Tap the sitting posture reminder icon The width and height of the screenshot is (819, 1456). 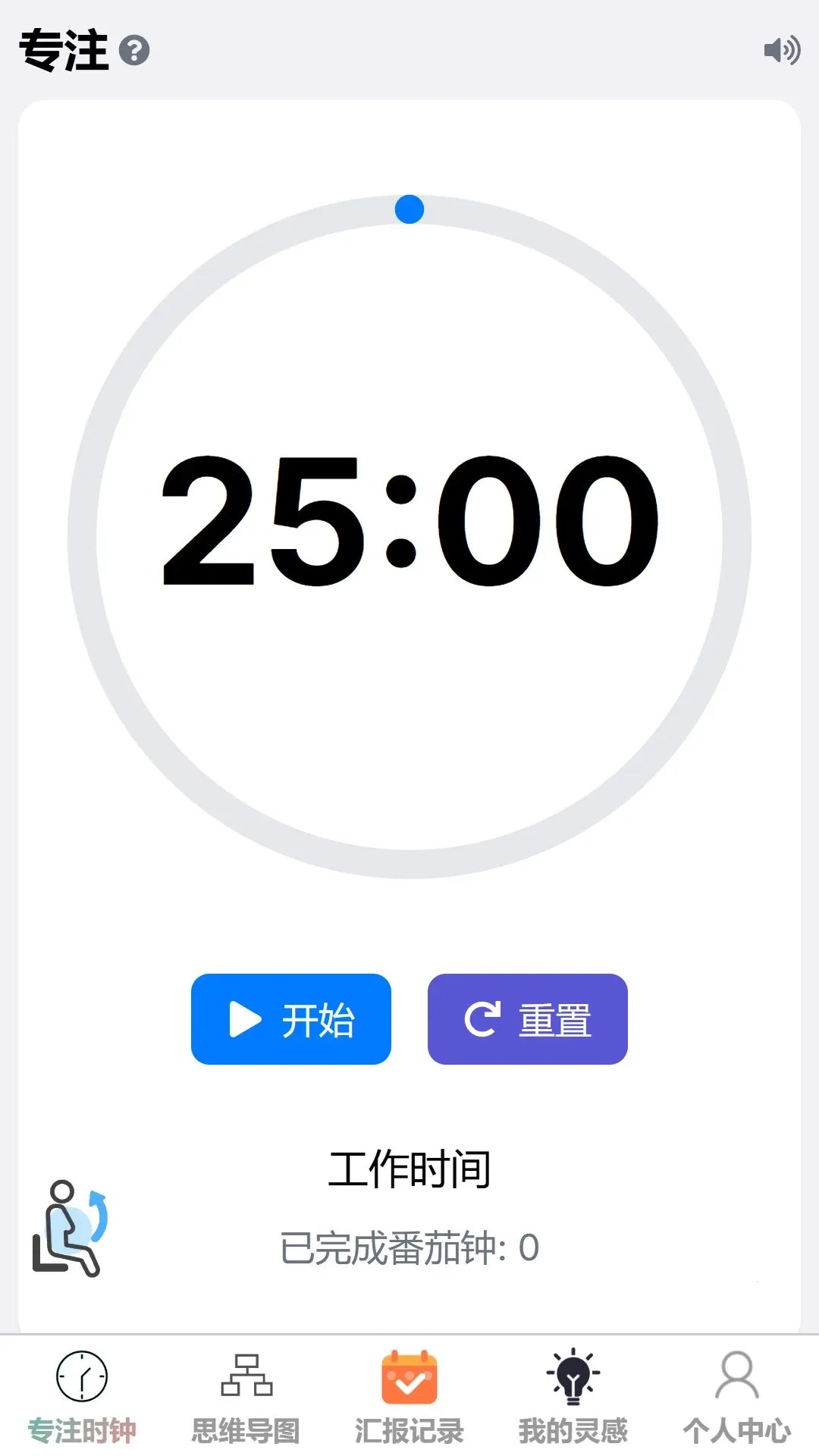[x=70, y=1228]
